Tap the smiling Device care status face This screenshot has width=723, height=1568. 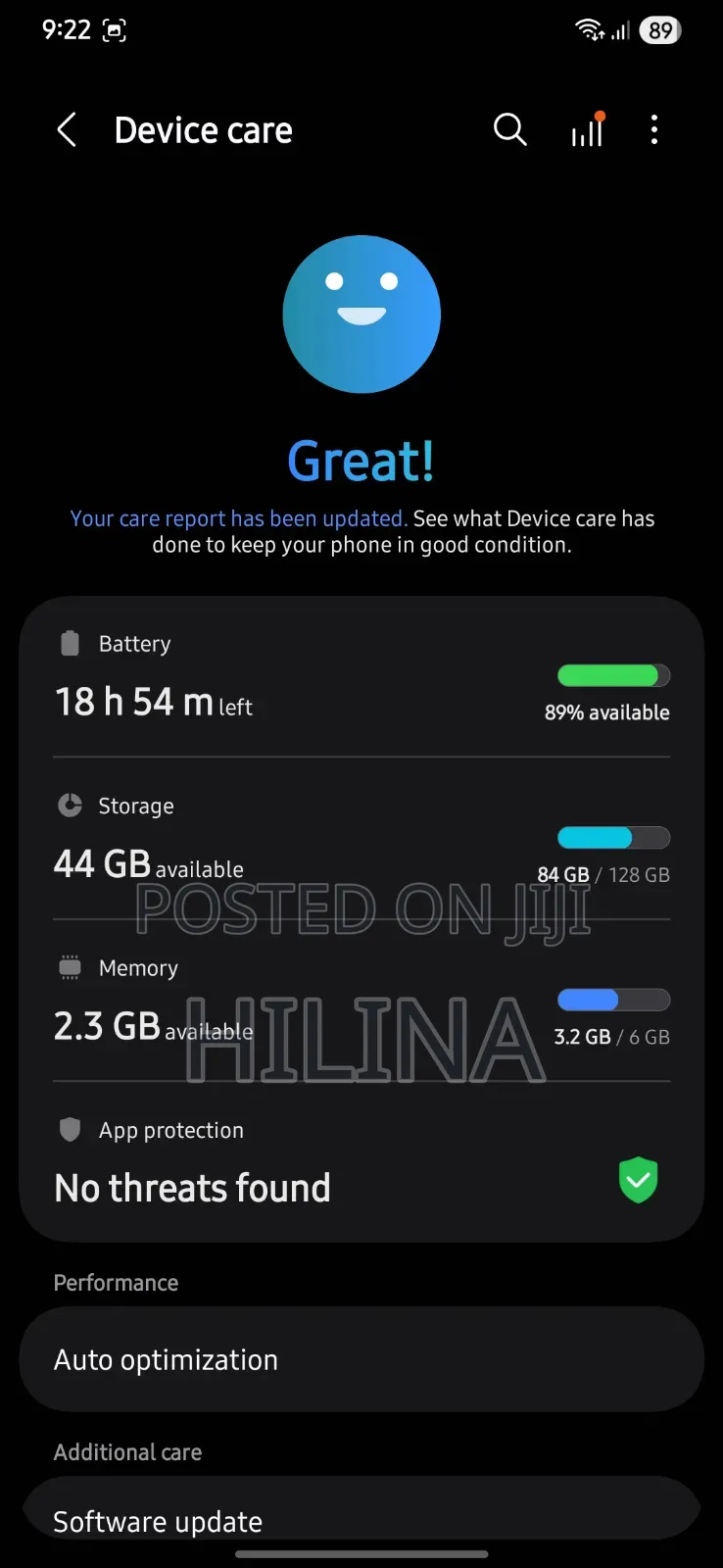click(x=361, y=314)
